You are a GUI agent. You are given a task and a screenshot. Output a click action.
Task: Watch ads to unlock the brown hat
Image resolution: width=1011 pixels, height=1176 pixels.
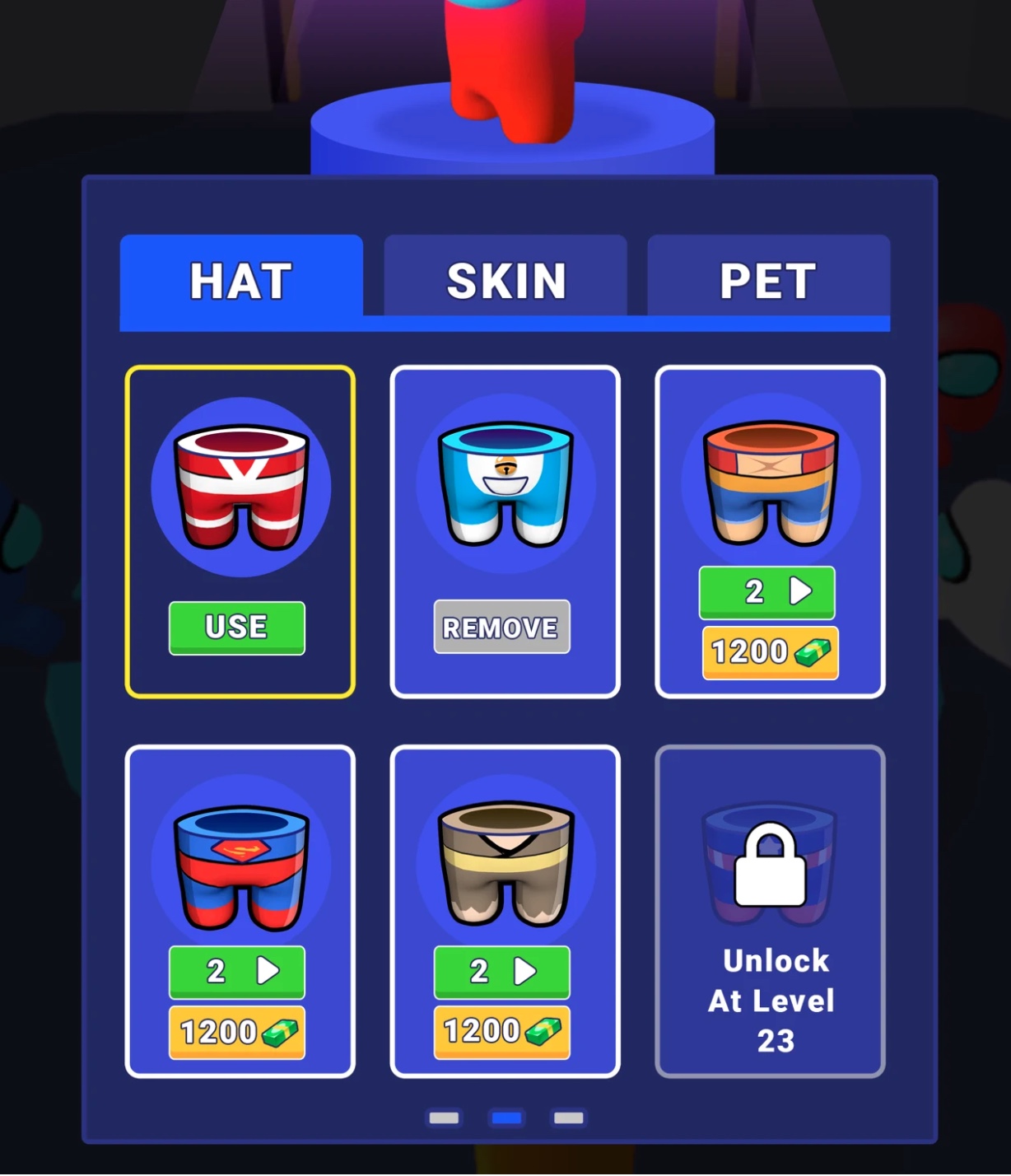coord(501,972)
